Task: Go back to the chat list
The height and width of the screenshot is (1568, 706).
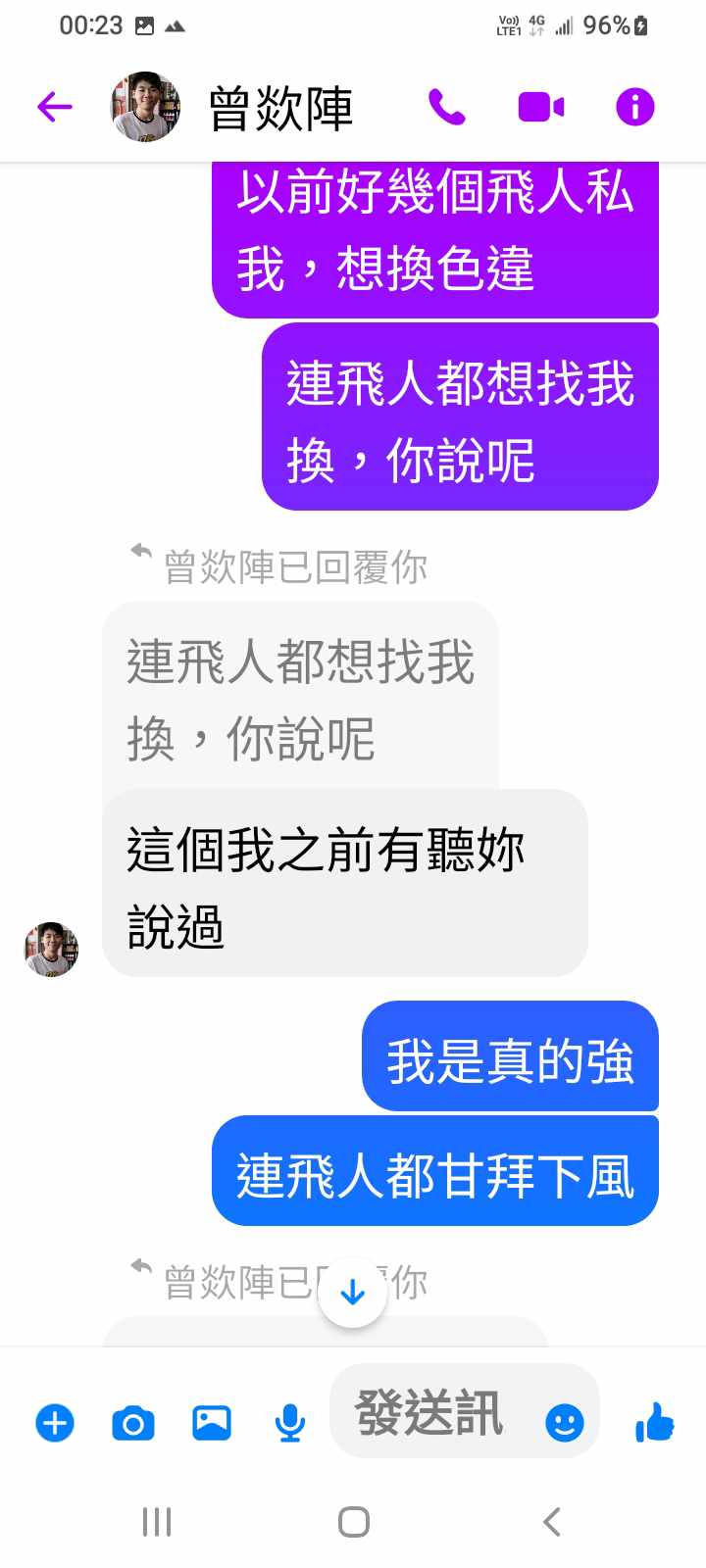Action: point(55,107)
